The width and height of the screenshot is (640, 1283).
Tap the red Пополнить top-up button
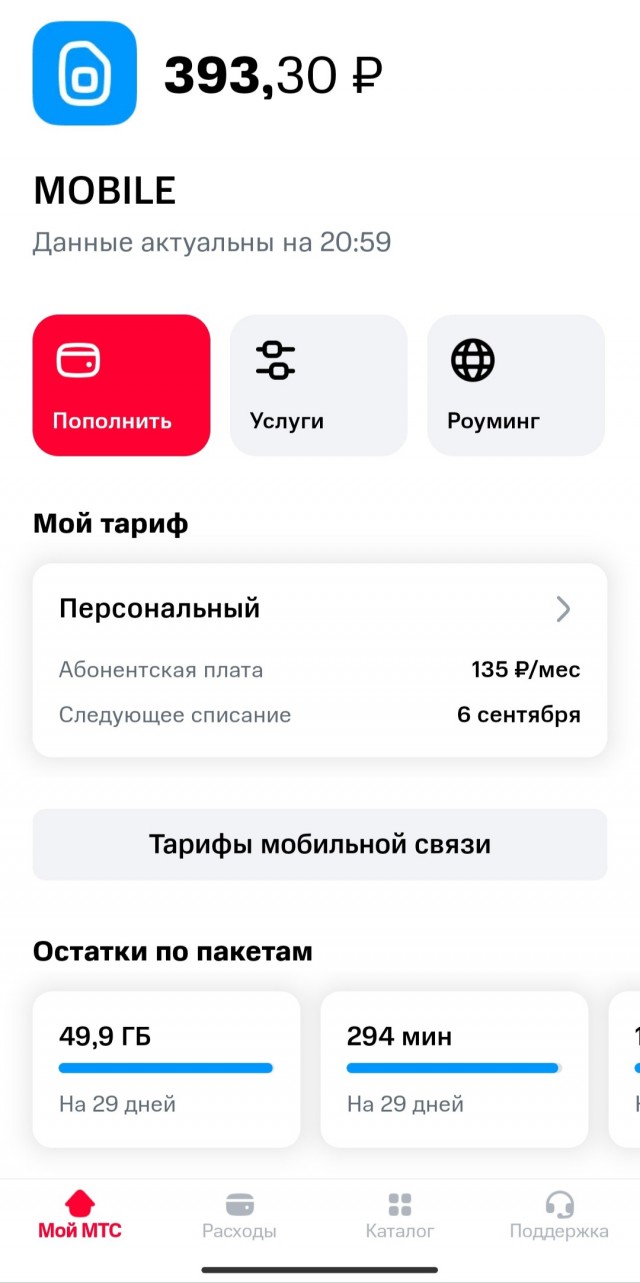(121, 385)
